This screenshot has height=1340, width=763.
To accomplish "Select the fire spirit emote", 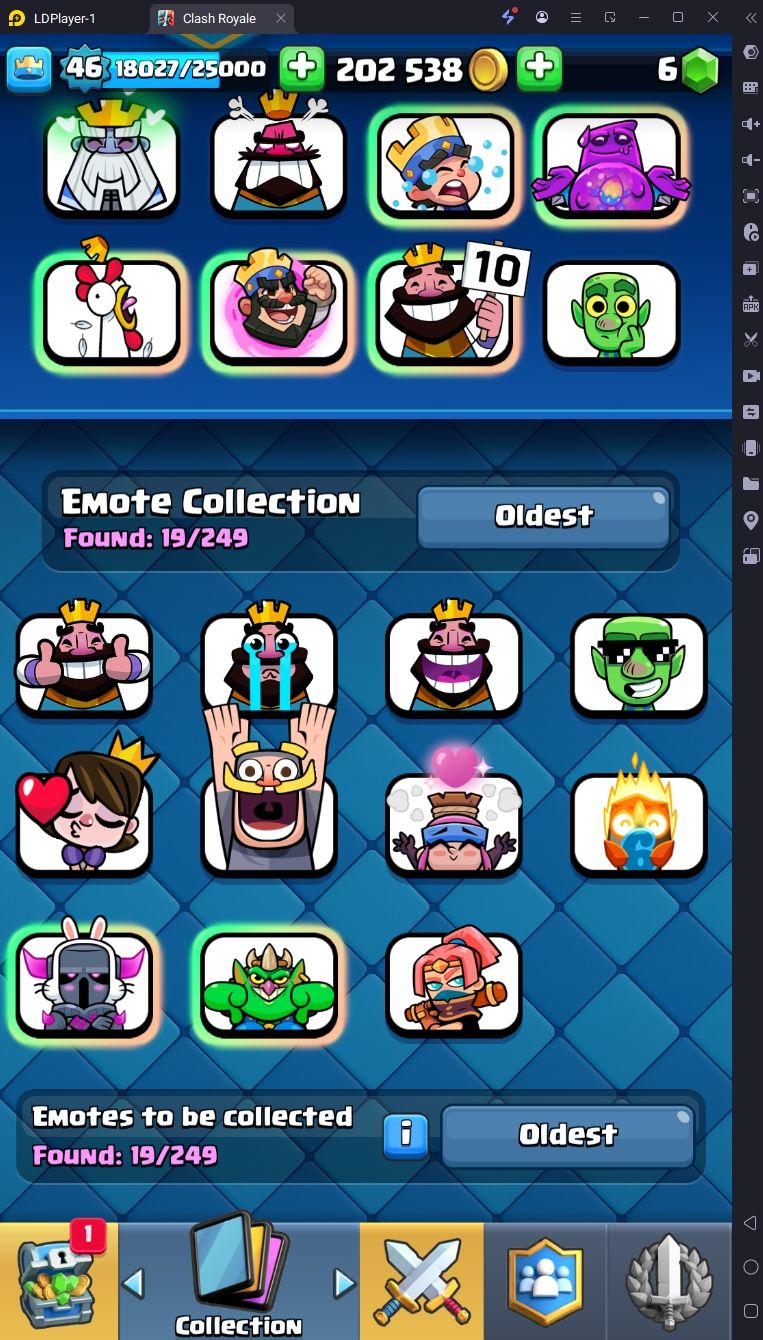I will tap(639, 817).
